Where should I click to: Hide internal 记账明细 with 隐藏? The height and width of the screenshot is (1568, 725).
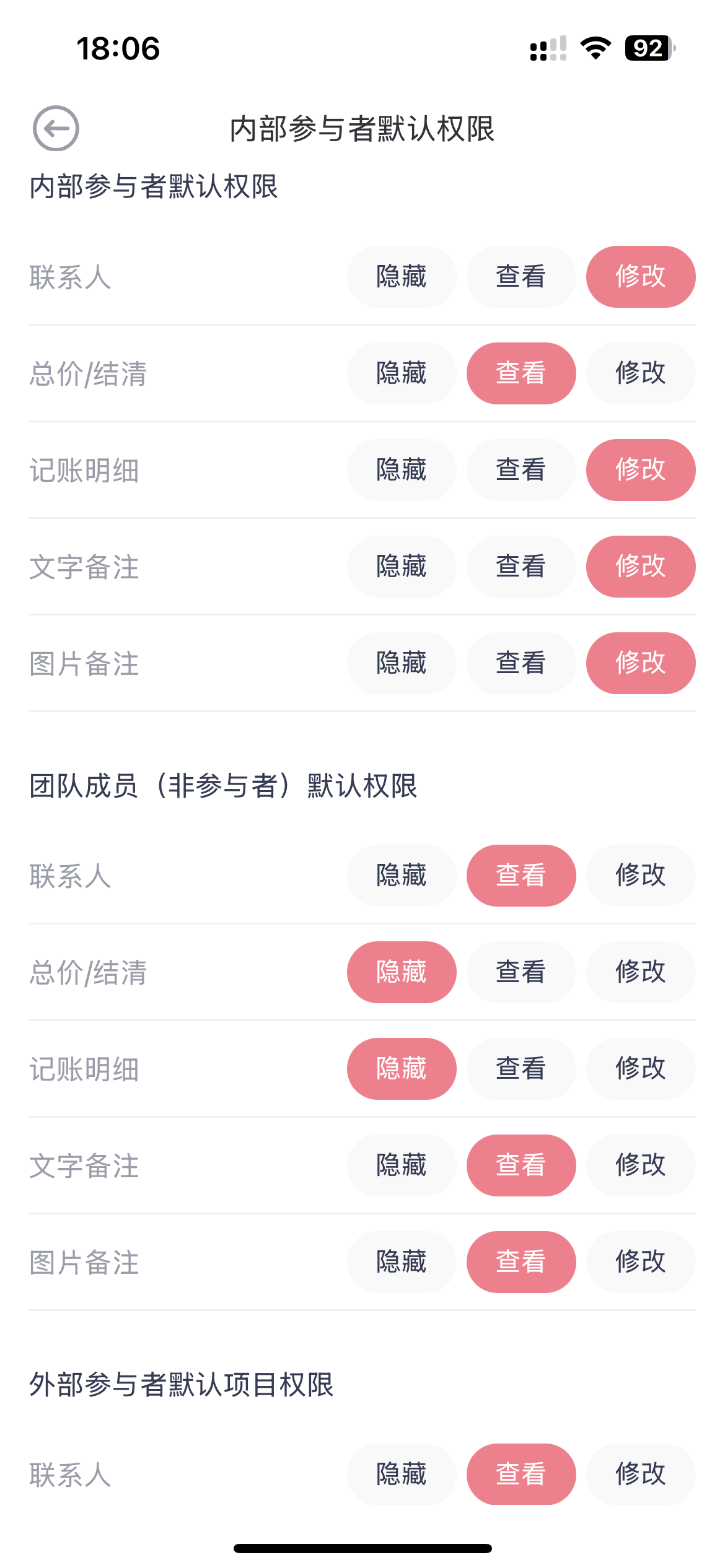pos(401,469)
